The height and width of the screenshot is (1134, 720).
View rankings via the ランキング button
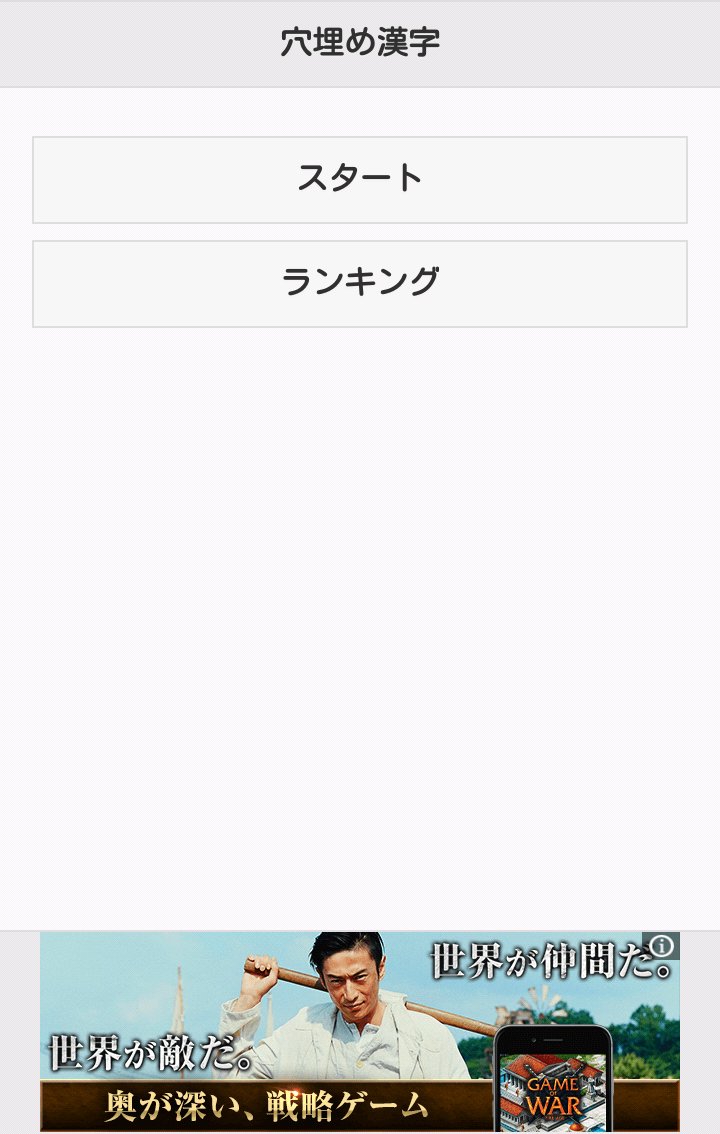pos(360,282)
